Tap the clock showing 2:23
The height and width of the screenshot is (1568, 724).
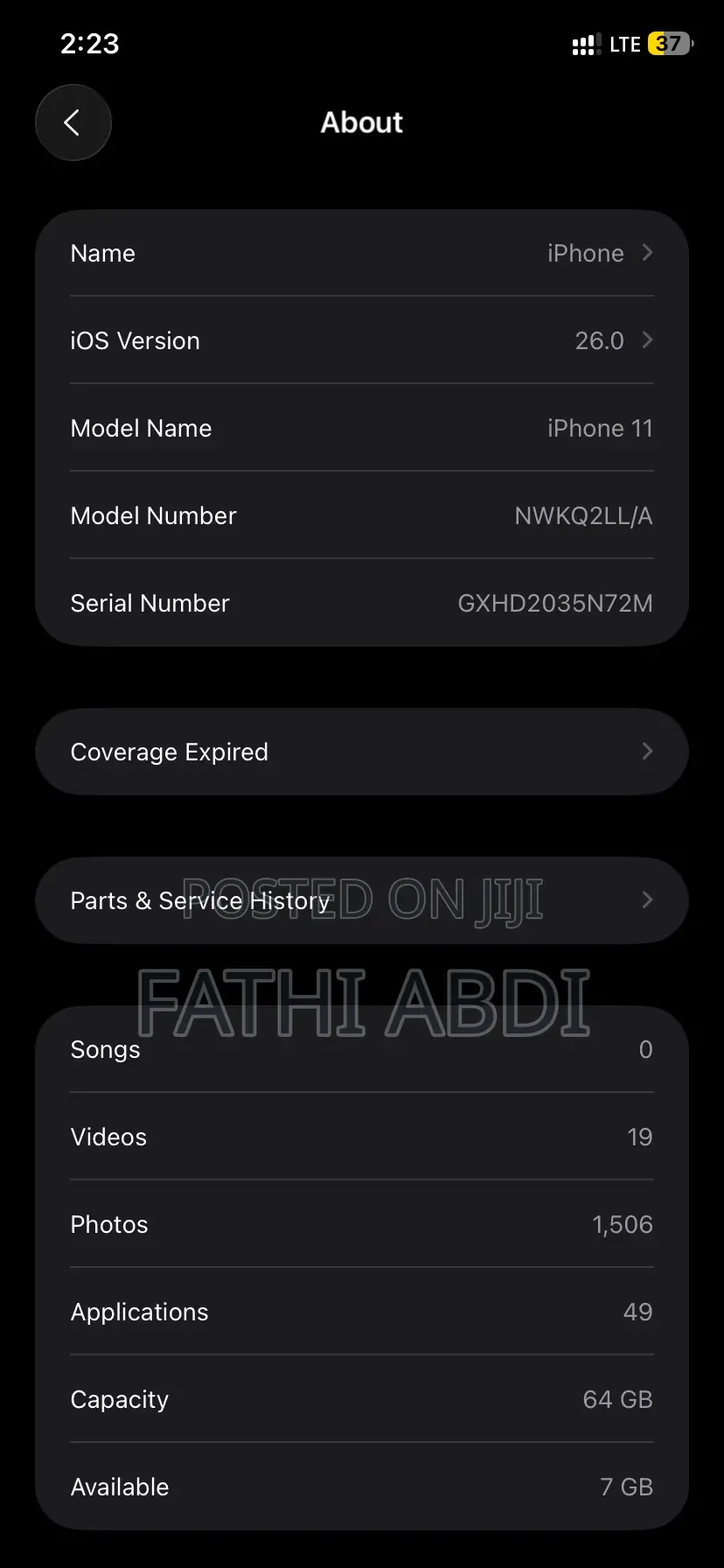click(x=90, y=43)
